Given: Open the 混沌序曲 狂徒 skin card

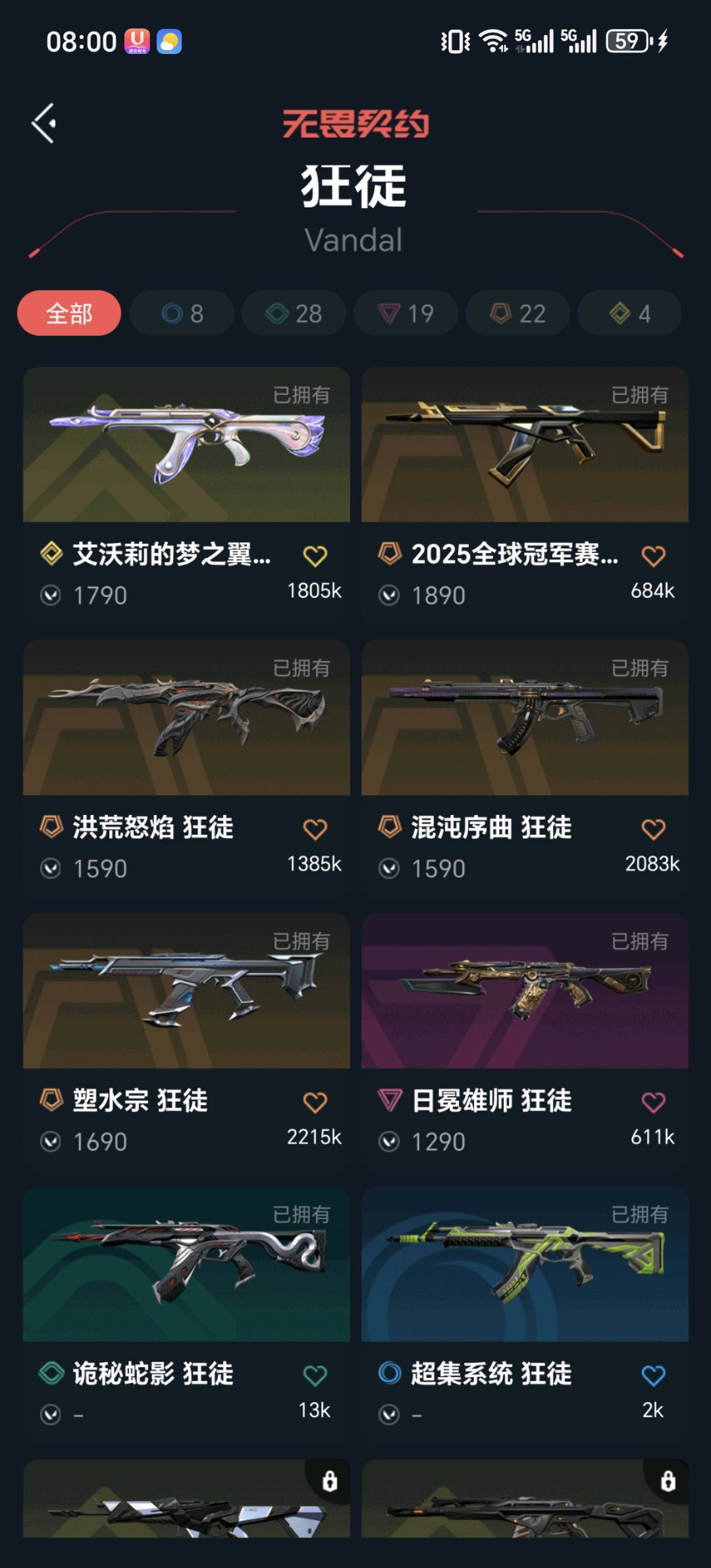Looking at the screenshot, I should 525,718.
